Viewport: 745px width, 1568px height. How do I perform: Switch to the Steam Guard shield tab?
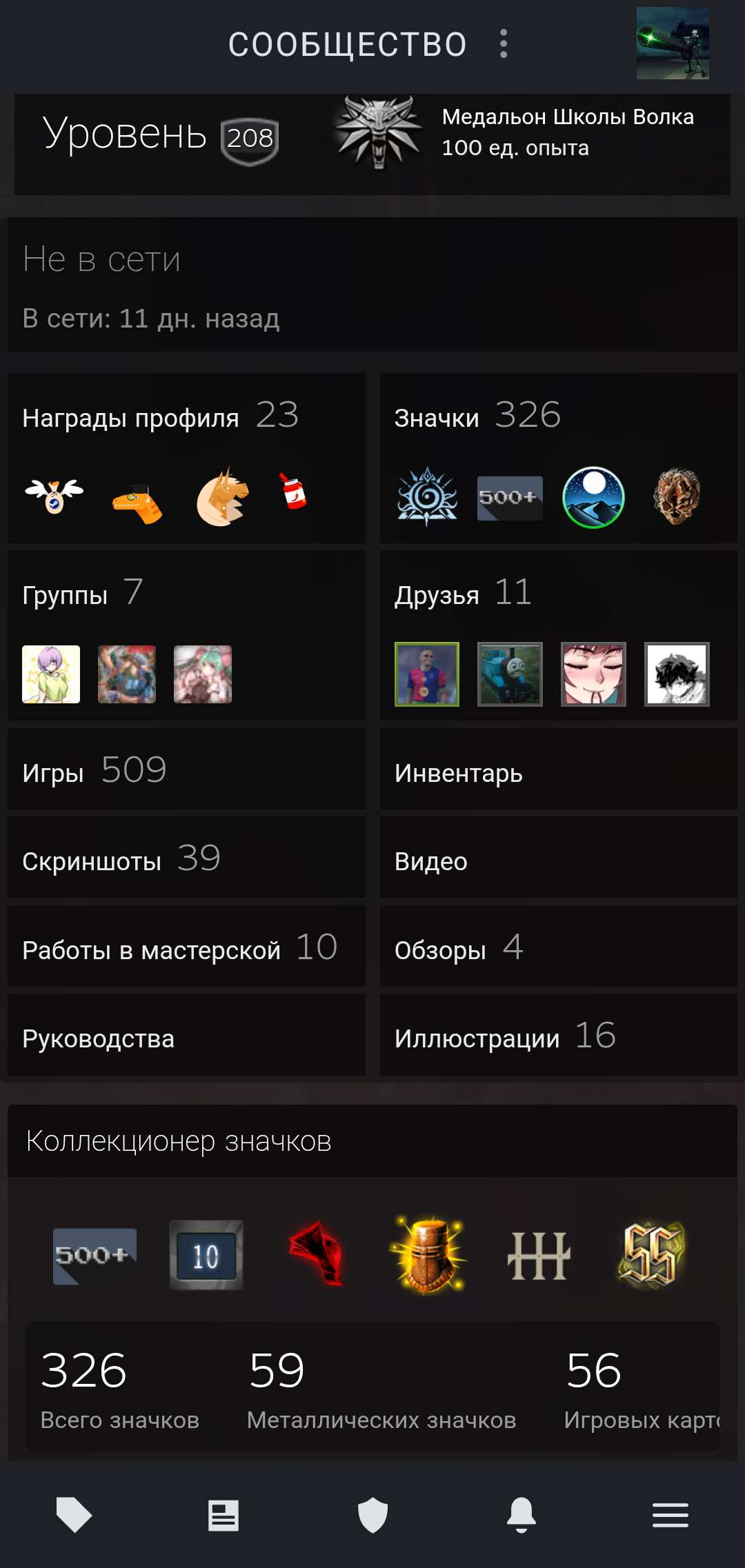372,1515
